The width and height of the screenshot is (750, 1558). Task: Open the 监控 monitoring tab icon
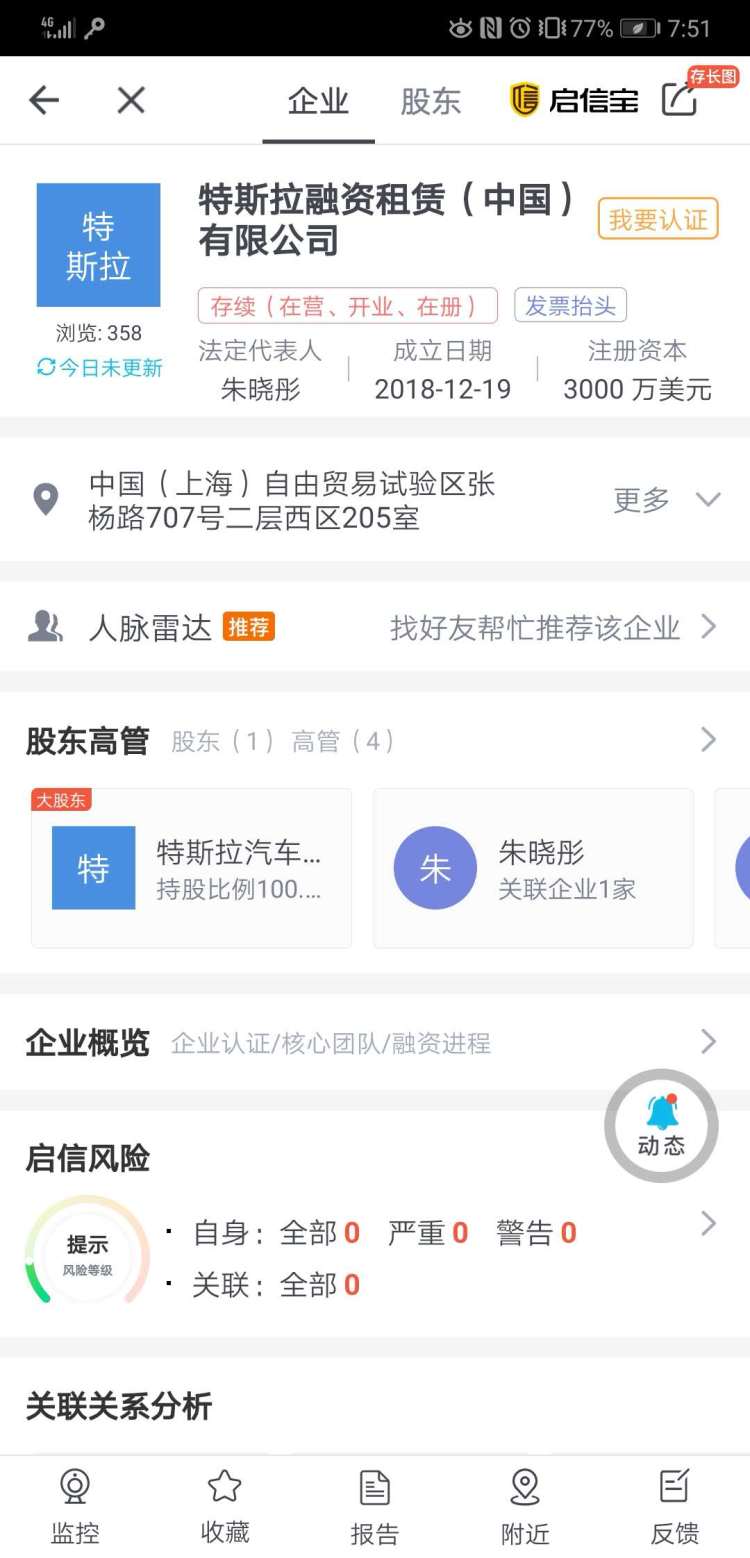[75, 1489]
